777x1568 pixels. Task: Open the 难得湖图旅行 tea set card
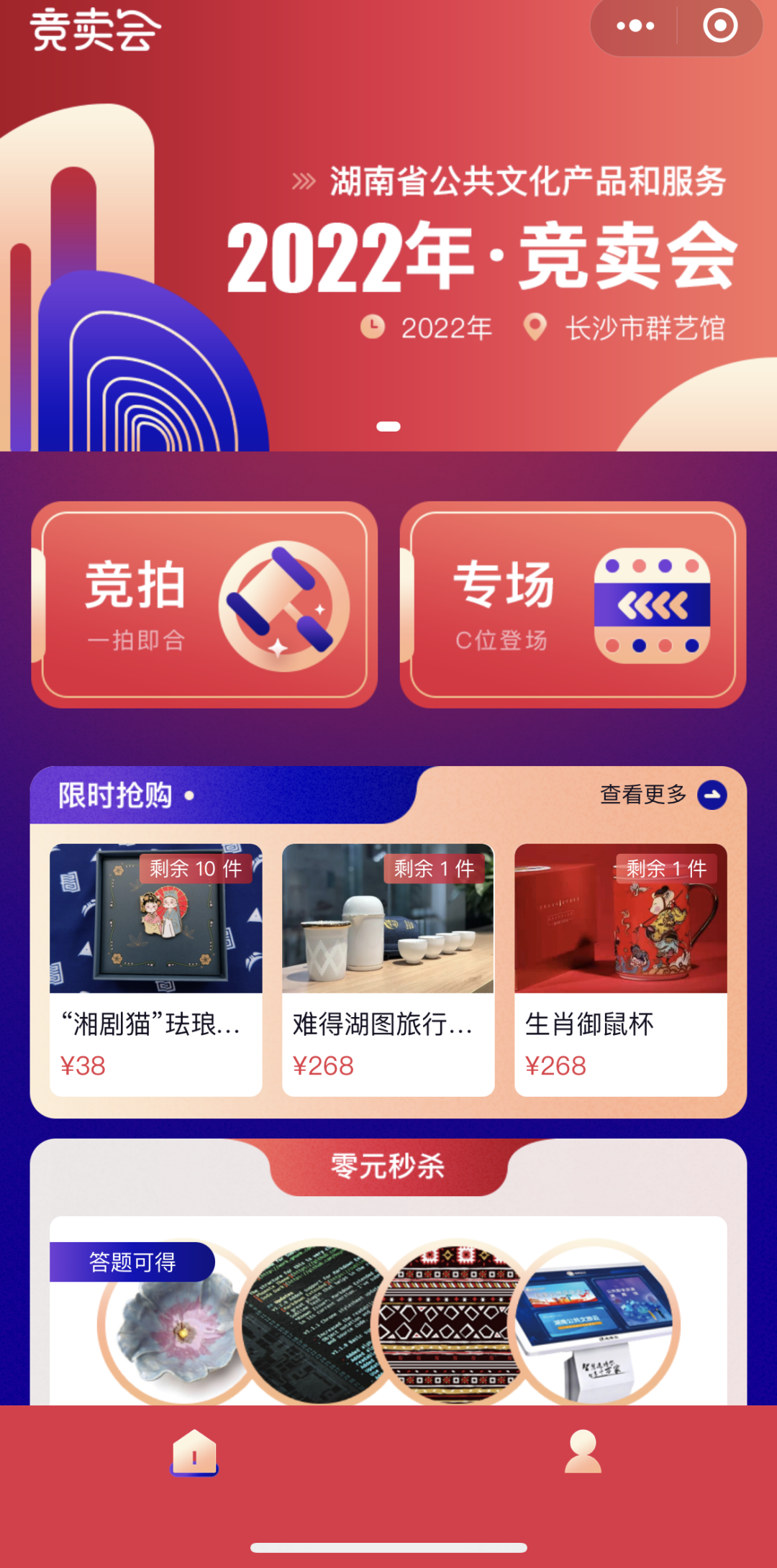coord(388,969)
